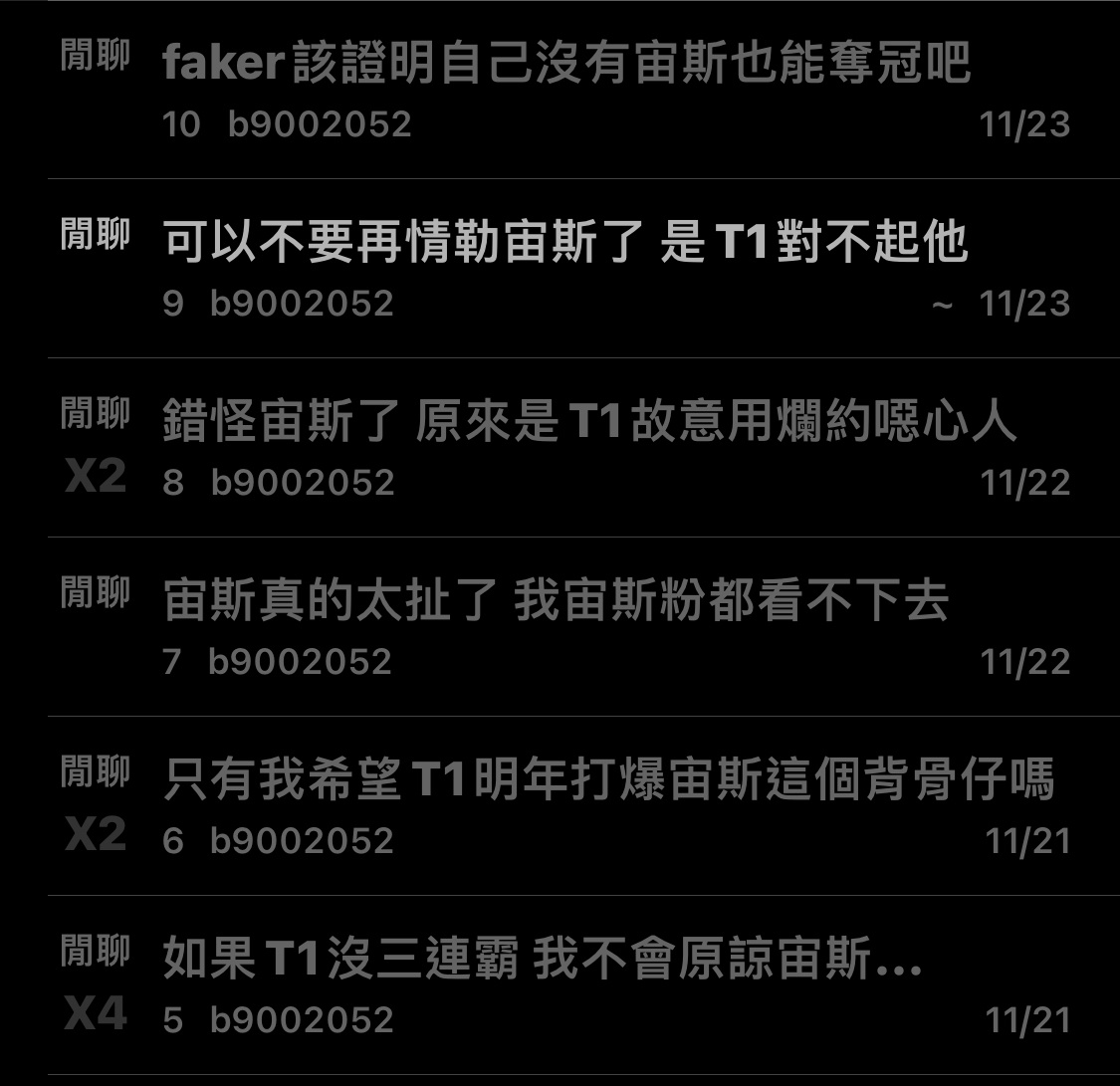Open the post "可以不要再情勒宙斯了 是T1對不起他"

tap(564, 243)
